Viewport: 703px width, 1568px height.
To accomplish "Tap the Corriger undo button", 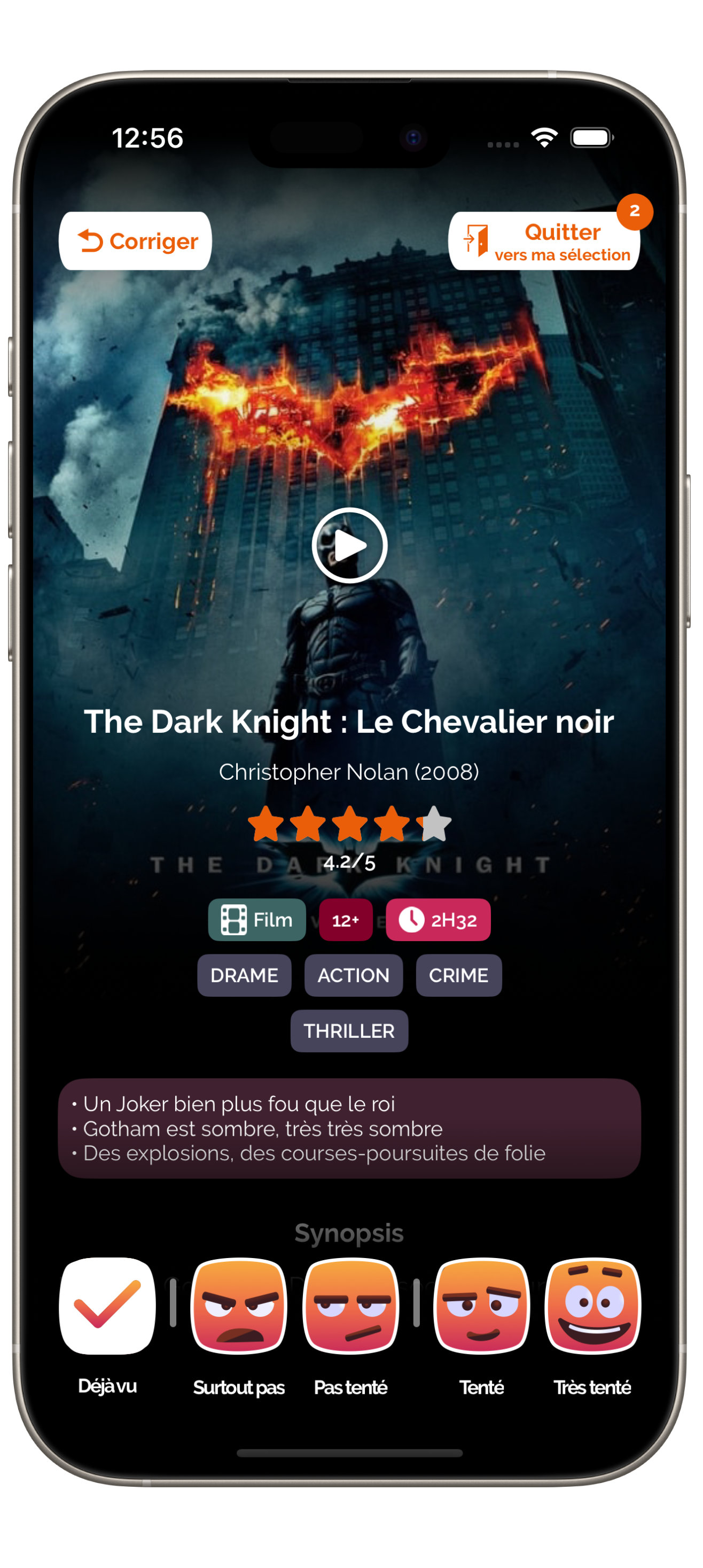I will (135, 241).
